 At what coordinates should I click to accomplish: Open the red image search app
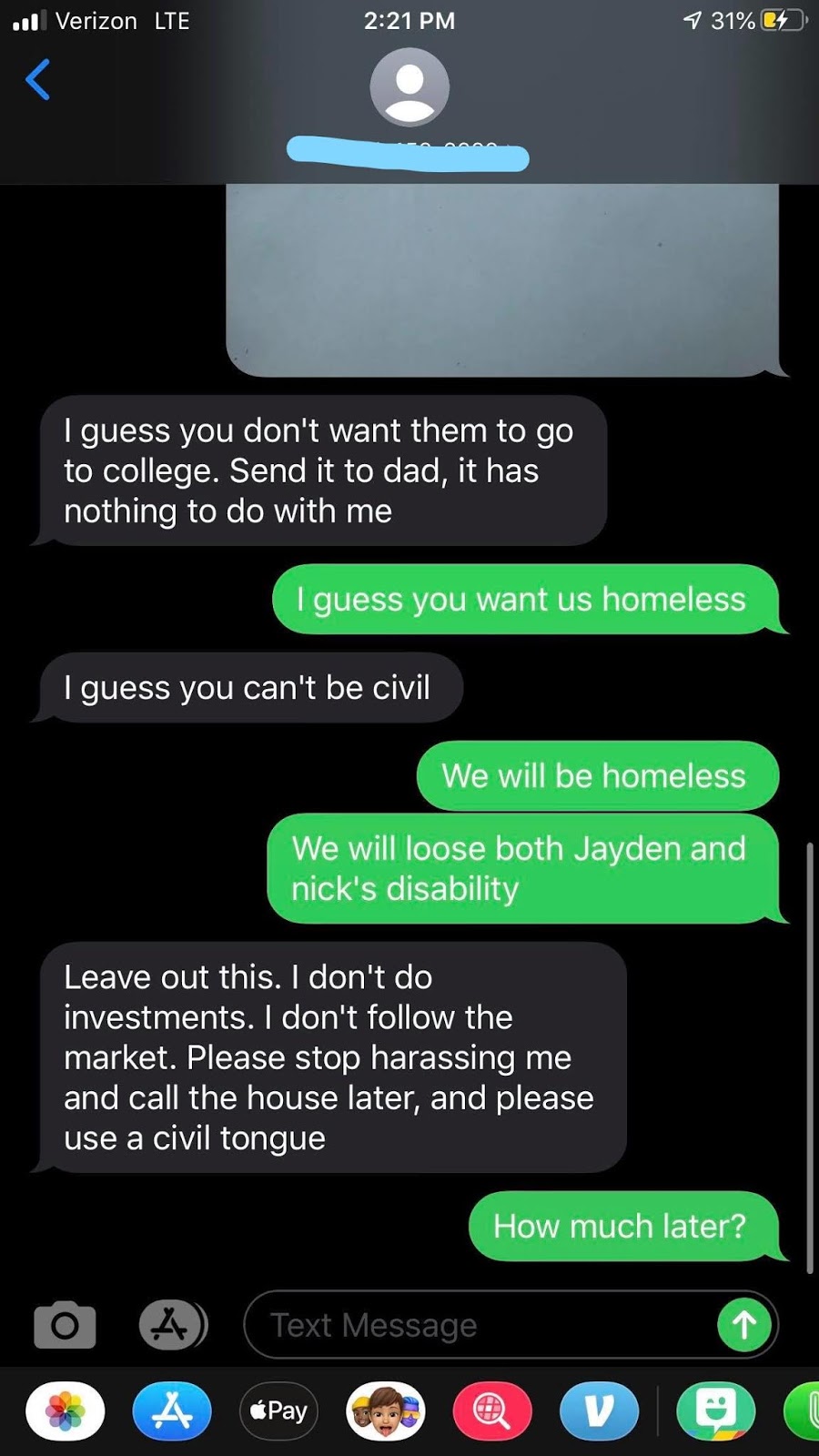[x=492, y=1410]
